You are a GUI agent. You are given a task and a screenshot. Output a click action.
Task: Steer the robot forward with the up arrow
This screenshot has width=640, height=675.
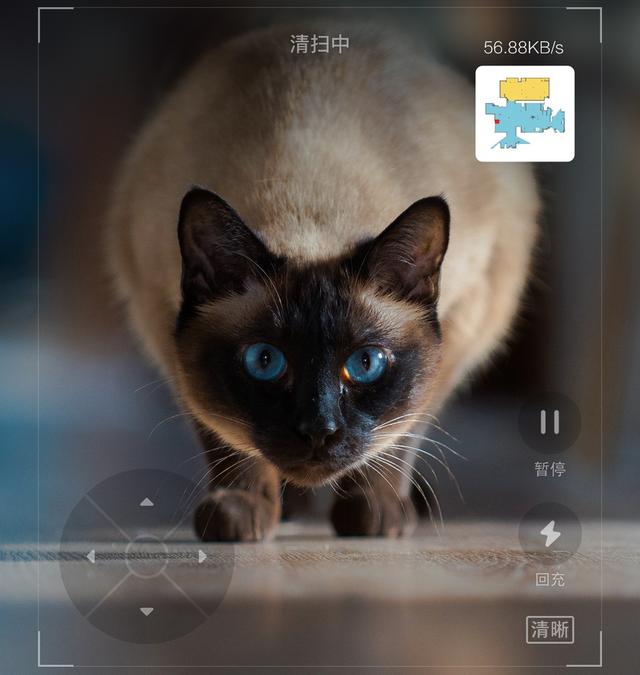147,501
